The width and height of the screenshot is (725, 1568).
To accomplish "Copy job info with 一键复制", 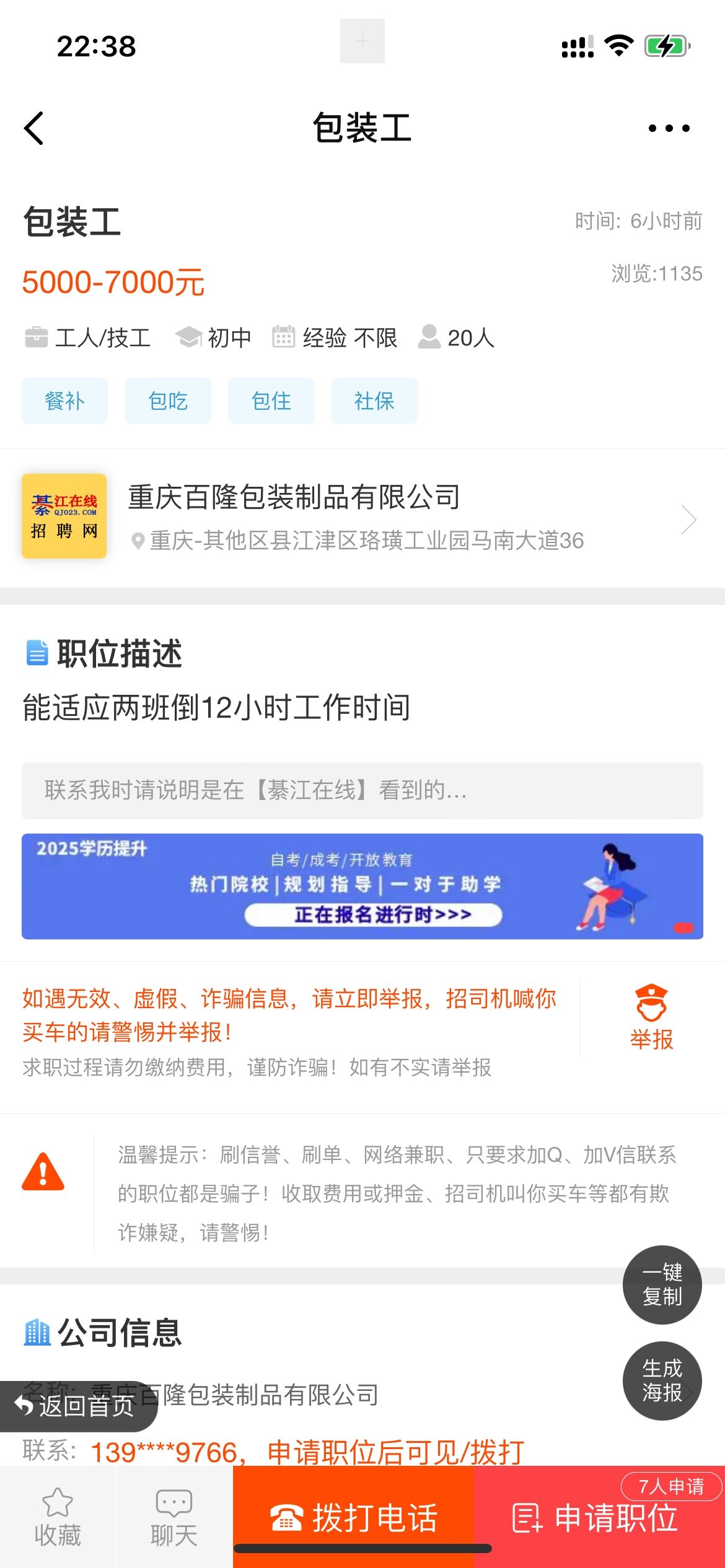I will [662, 1284].
